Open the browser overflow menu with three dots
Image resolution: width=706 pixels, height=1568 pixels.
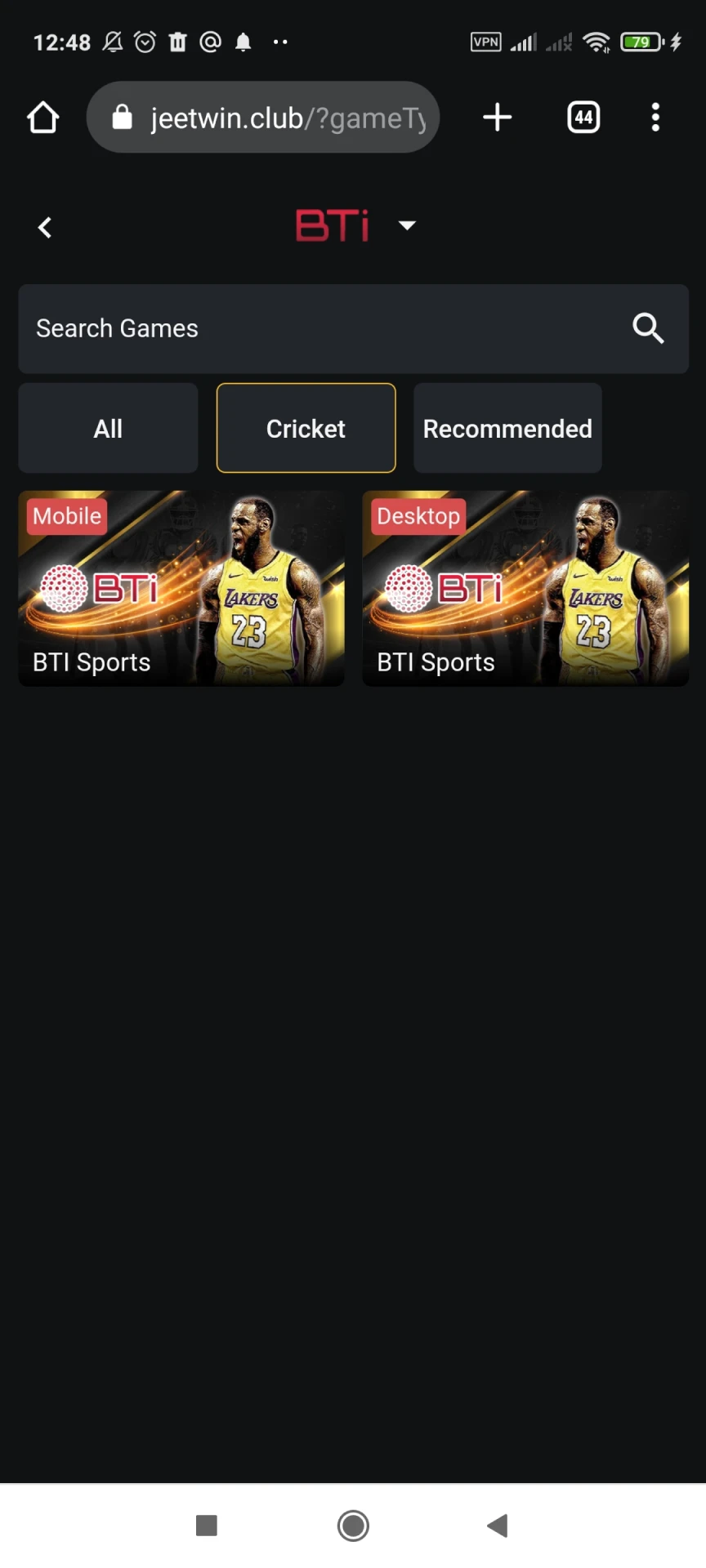coord(655,117)
